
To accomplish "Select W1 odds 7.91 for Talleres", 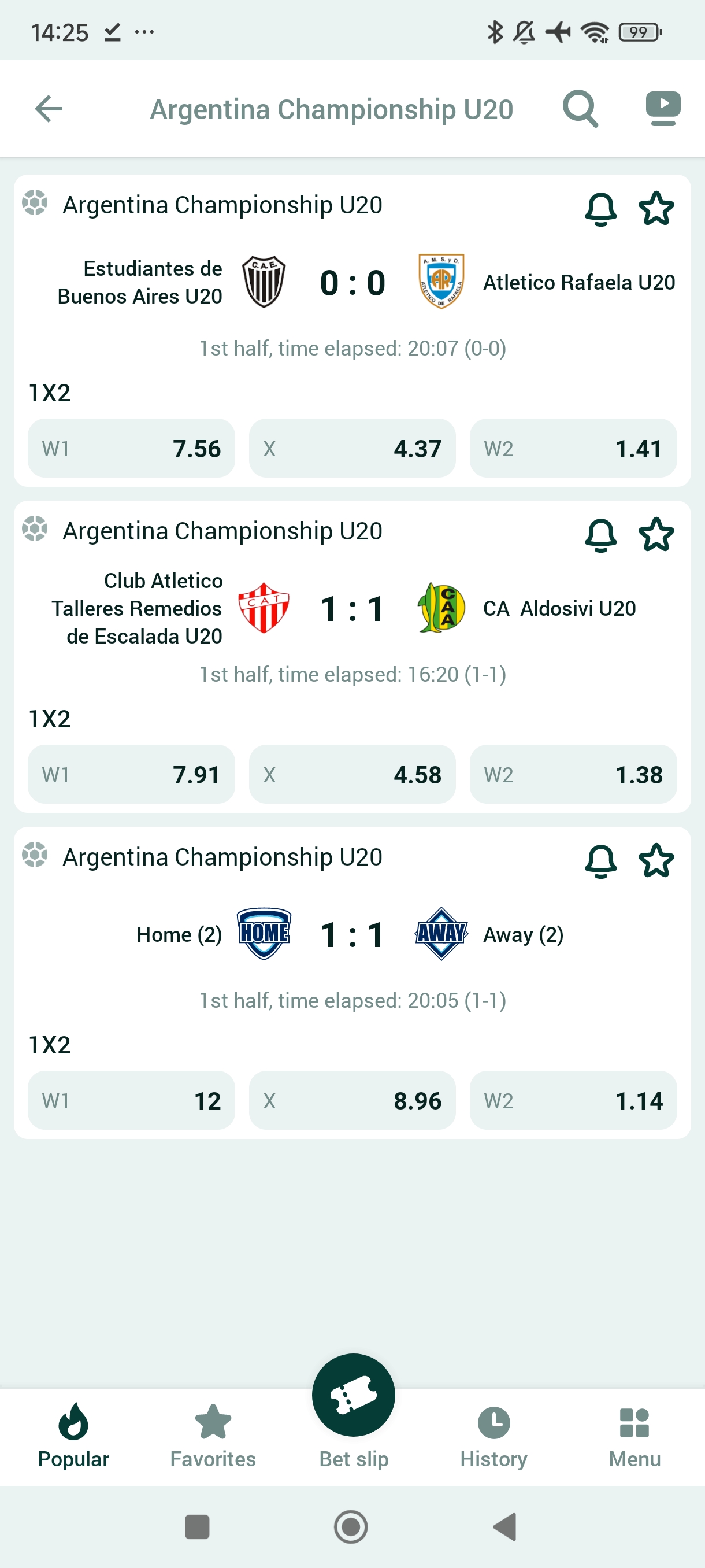I will pyautogui.click(x=131, y=774).
